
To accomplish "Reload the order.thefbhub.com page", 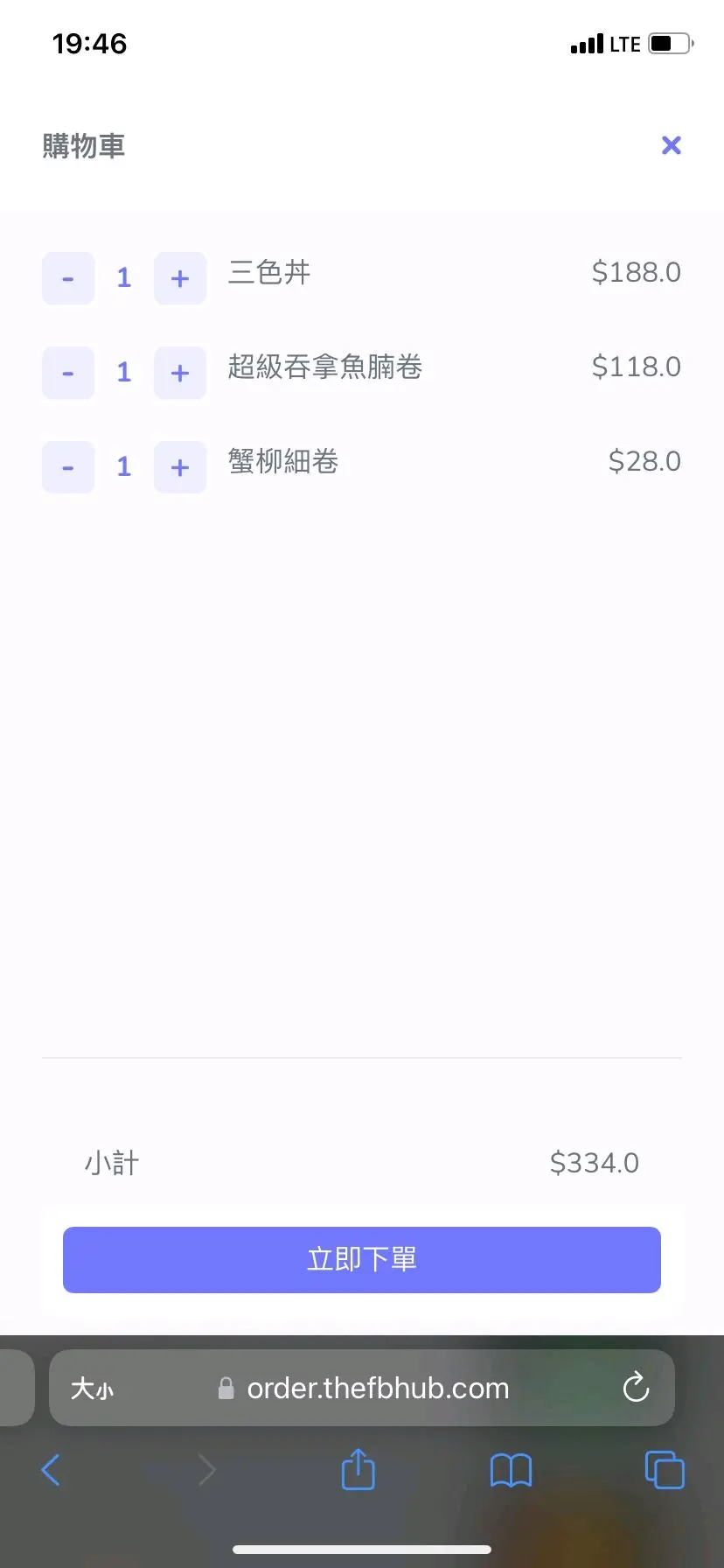I will click(x=636, y=1388).
